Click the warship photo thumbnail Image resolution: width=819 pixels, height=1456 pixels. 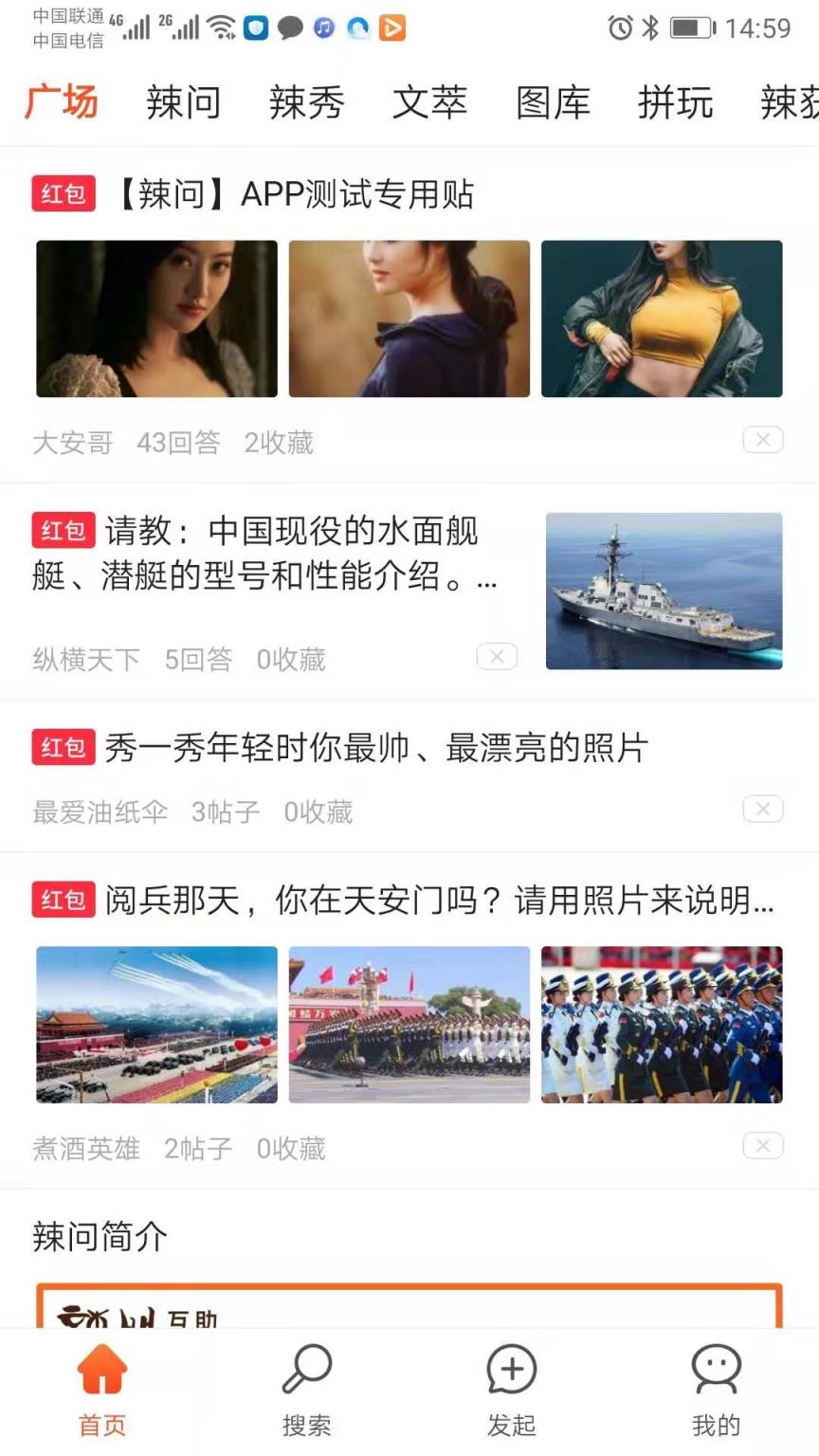(x=663, y=591)
